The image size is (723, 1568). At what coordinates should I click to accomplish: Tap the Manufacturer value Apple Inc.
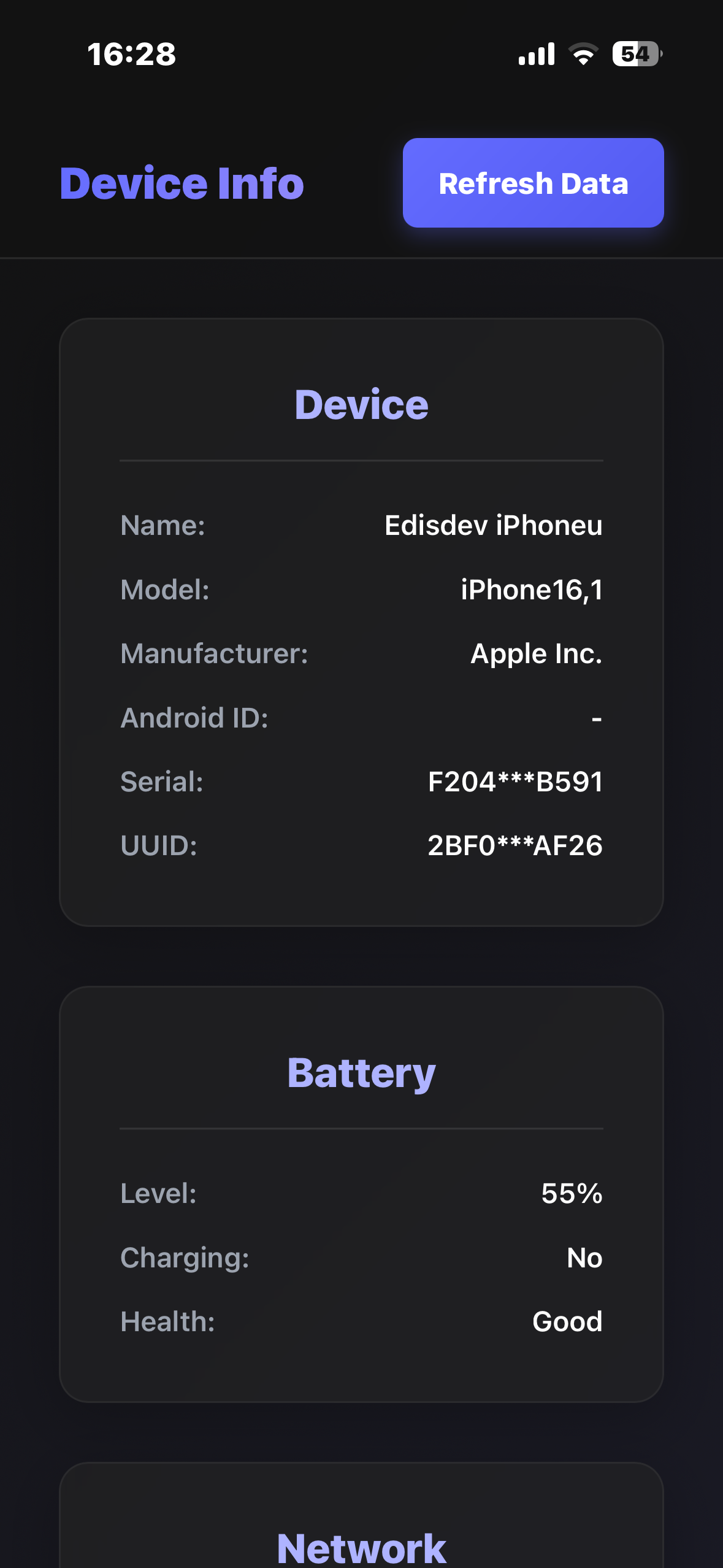(x=535, y=653)
